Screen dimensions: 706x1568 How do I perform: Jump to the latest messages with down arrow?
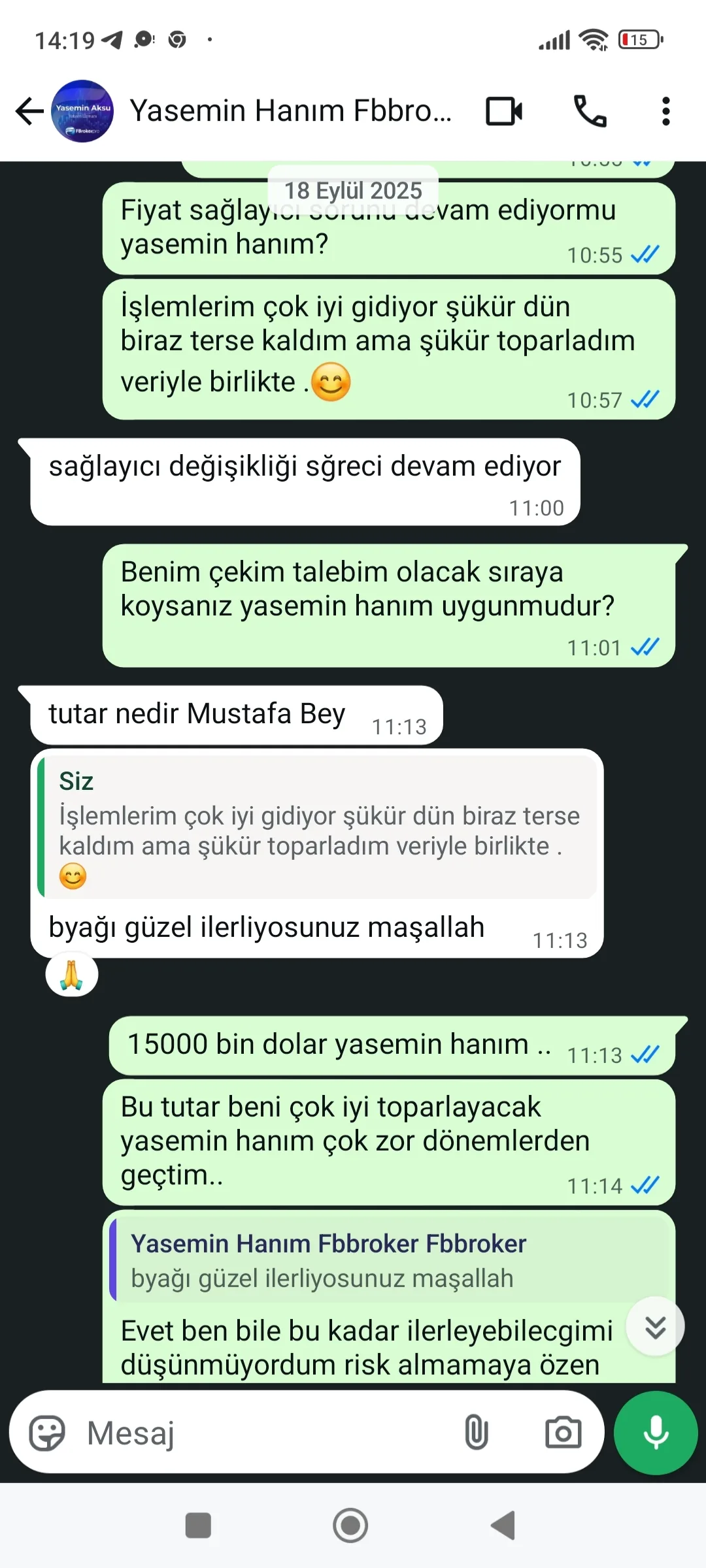click(655, 1326)
